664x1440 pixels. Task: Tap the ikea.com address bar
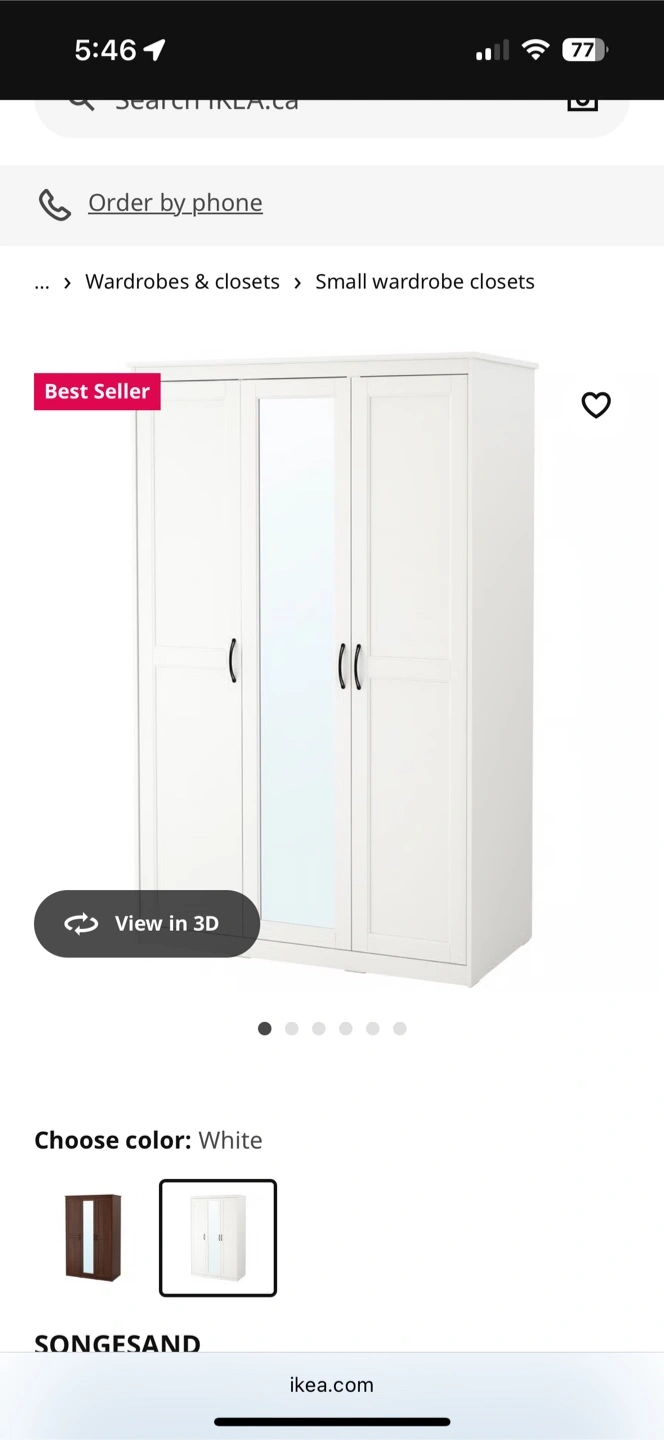click(x=332, y=1385)
